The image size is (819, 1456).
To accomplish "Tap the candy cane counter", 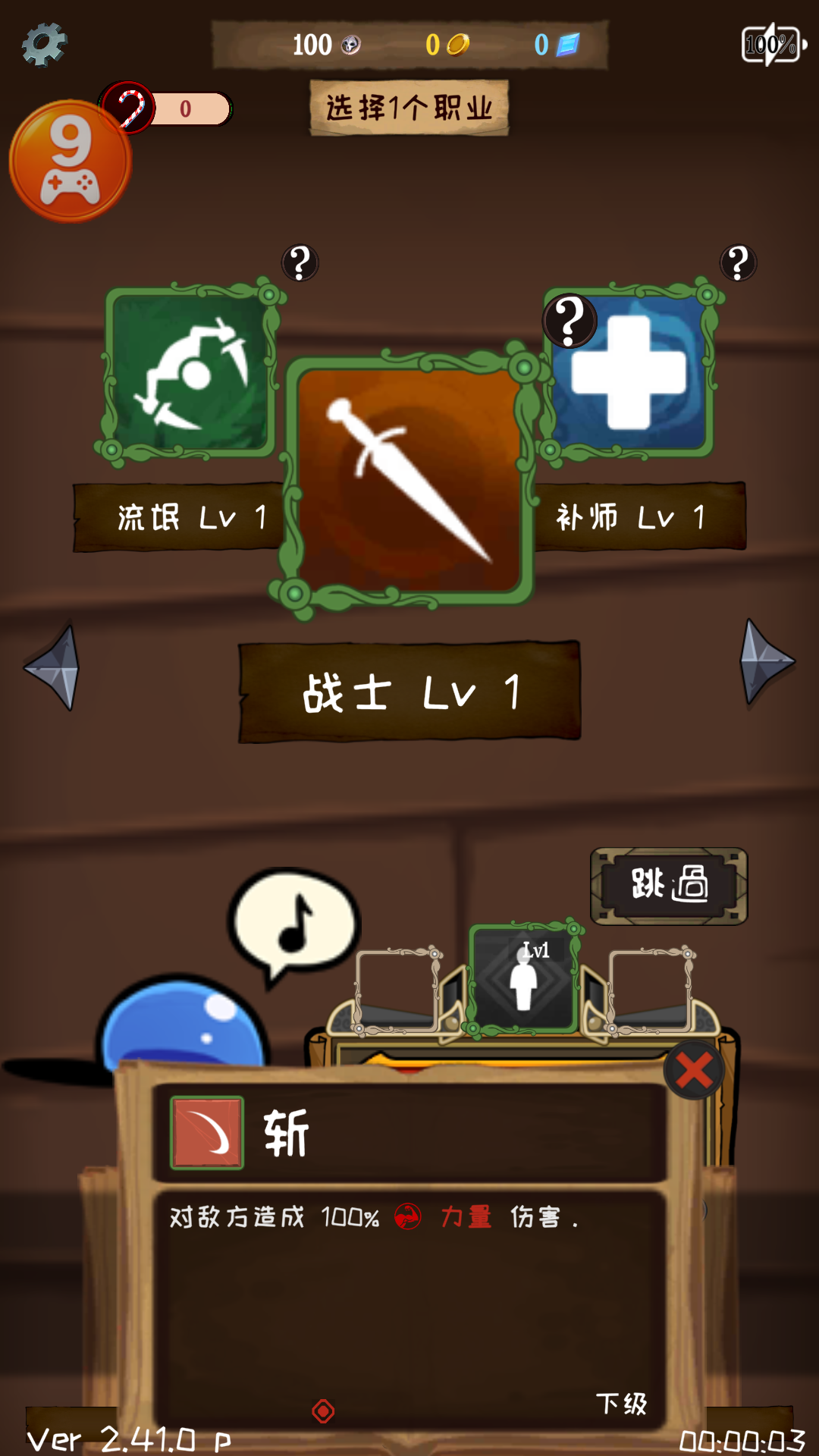I will pyautogui.click(x=167, y=108).
